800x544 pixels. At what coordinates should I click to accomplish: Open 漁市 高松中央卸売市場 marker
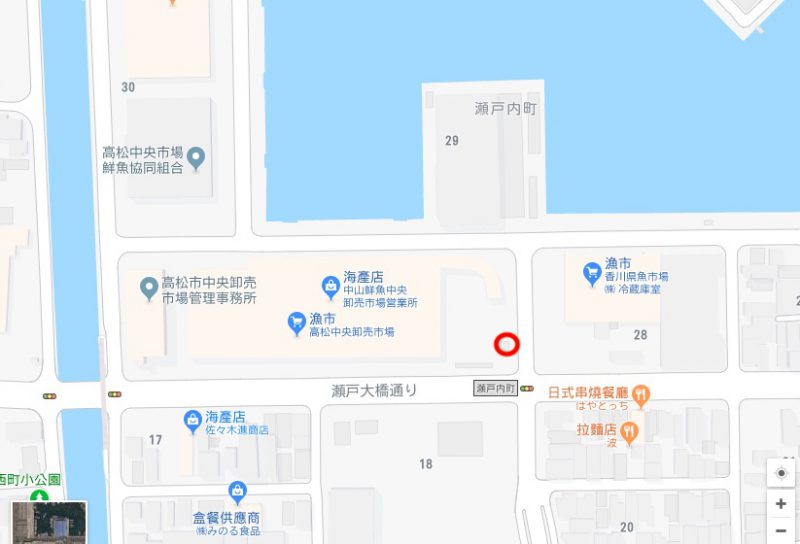[296, 322]
